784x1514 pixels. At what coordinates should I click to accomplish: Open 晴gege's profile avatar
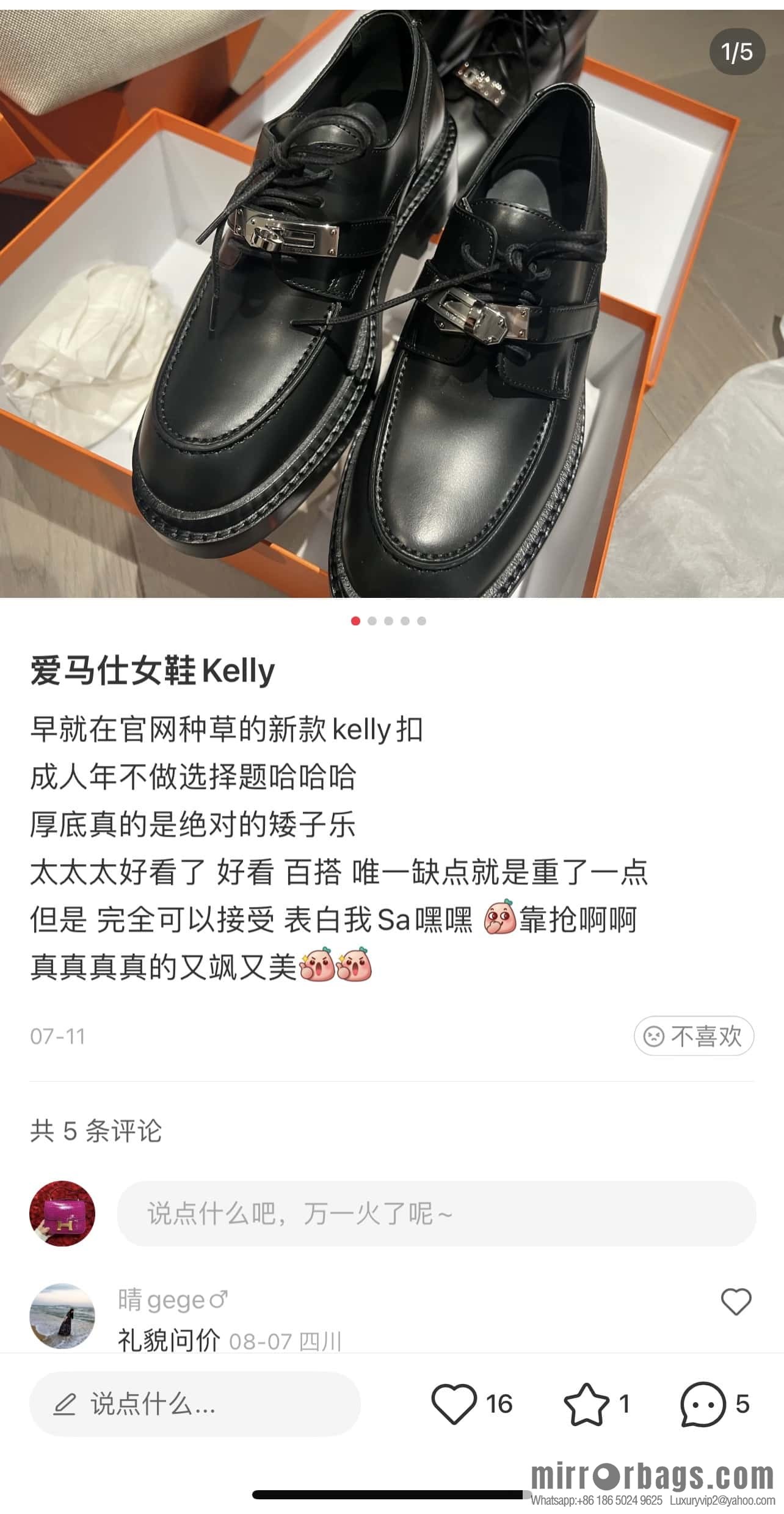(62, 1316)
